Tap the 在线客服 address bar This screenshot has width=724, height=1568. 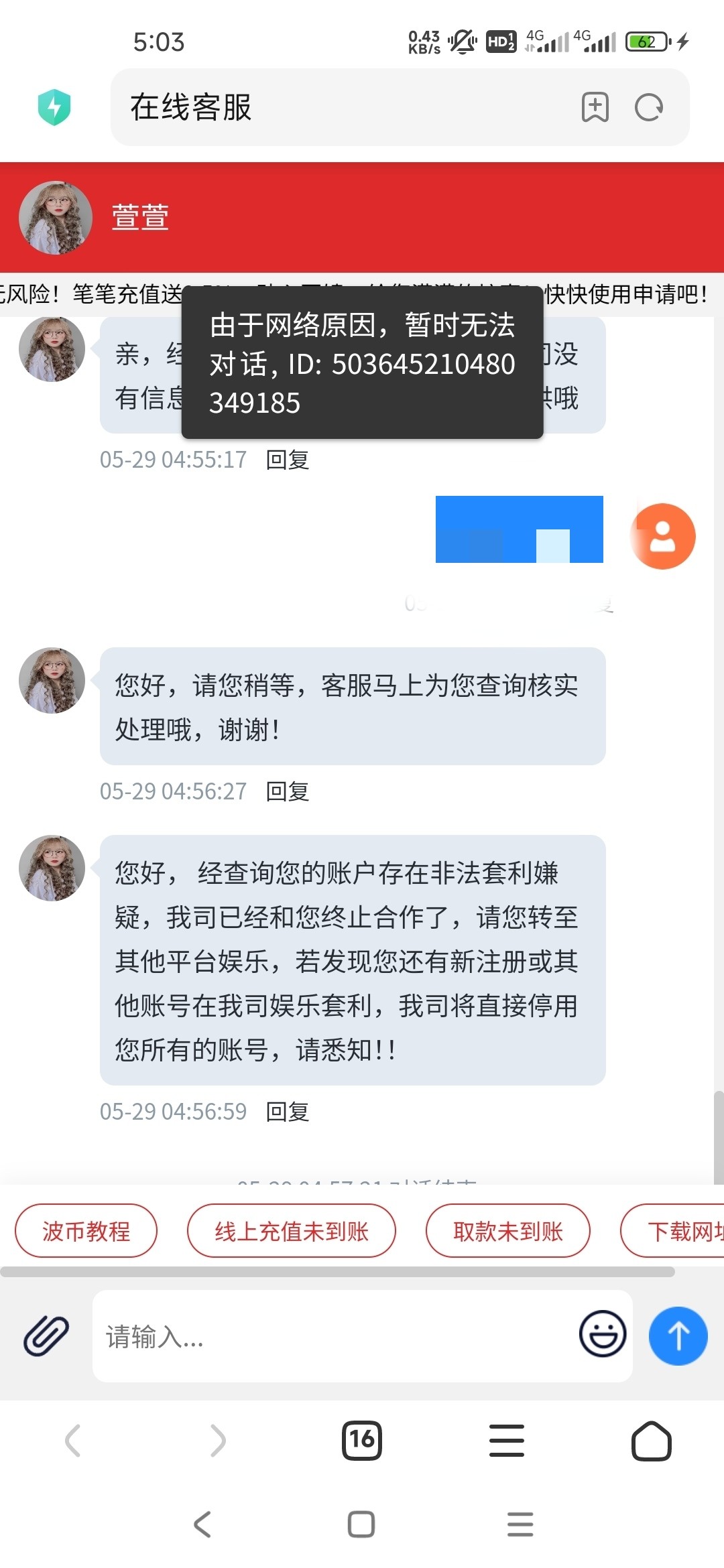coord(335,107)
